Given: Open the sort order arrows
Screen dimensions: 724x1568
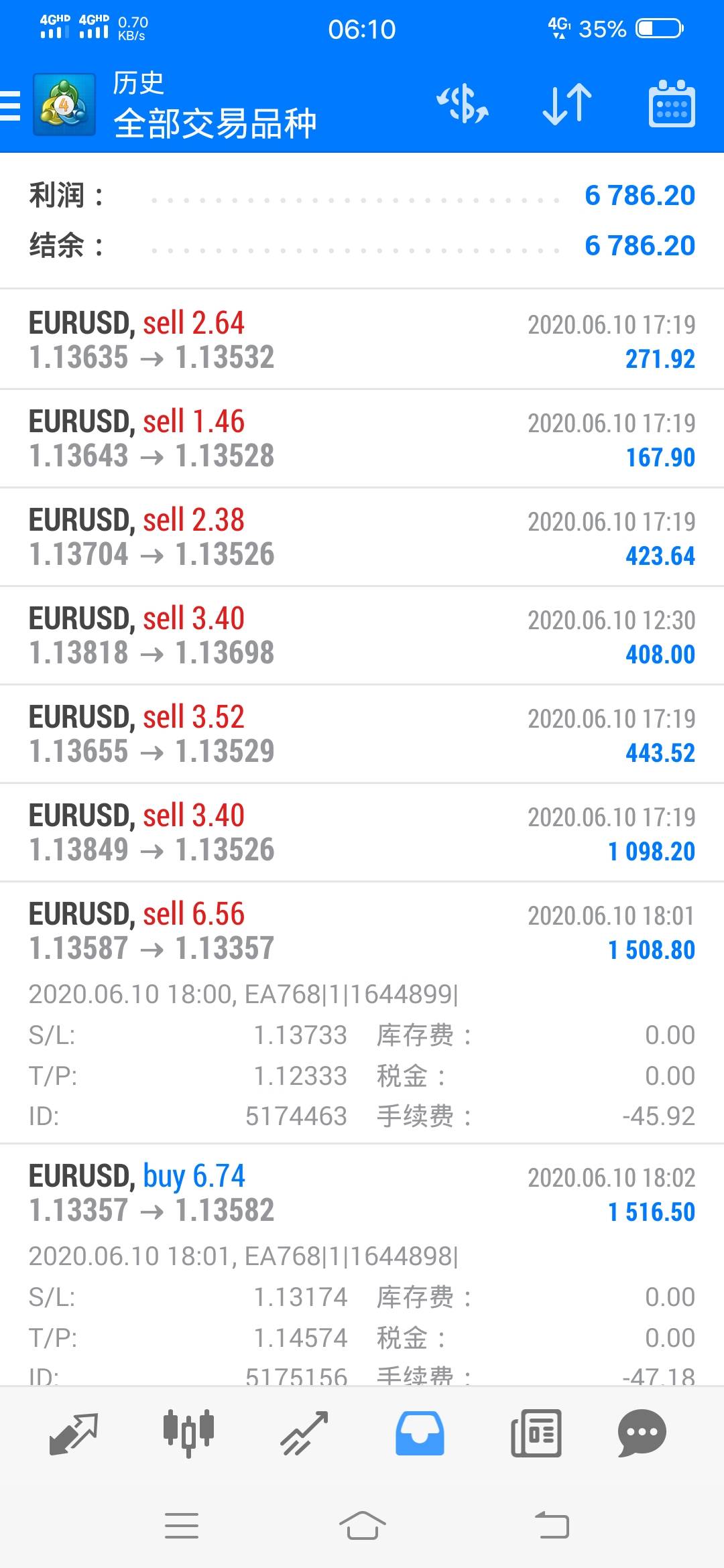Looking at the screenshot, I should 566,105.
